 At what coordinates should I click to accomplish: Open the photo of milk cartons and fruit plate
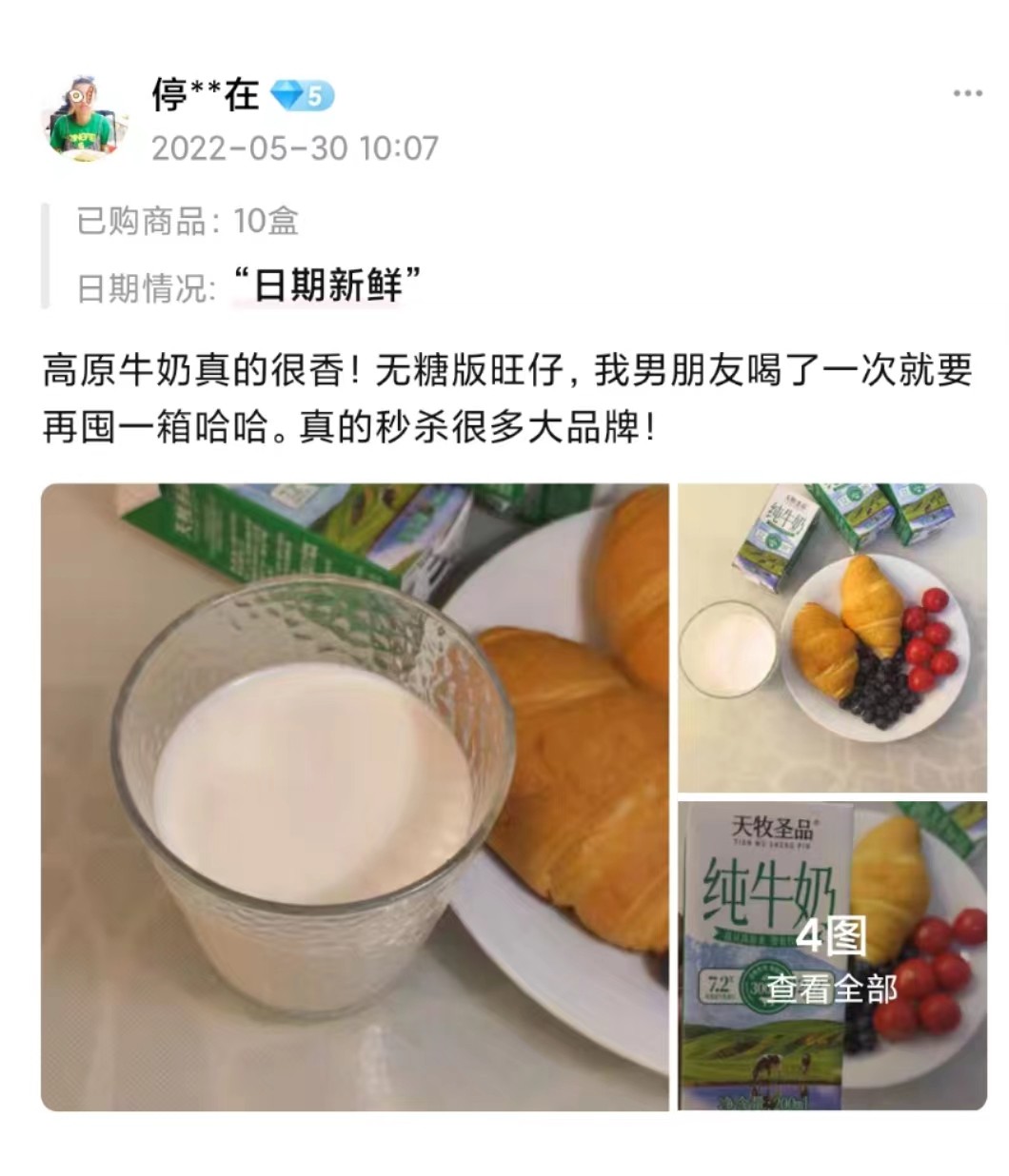click(832, 637)
